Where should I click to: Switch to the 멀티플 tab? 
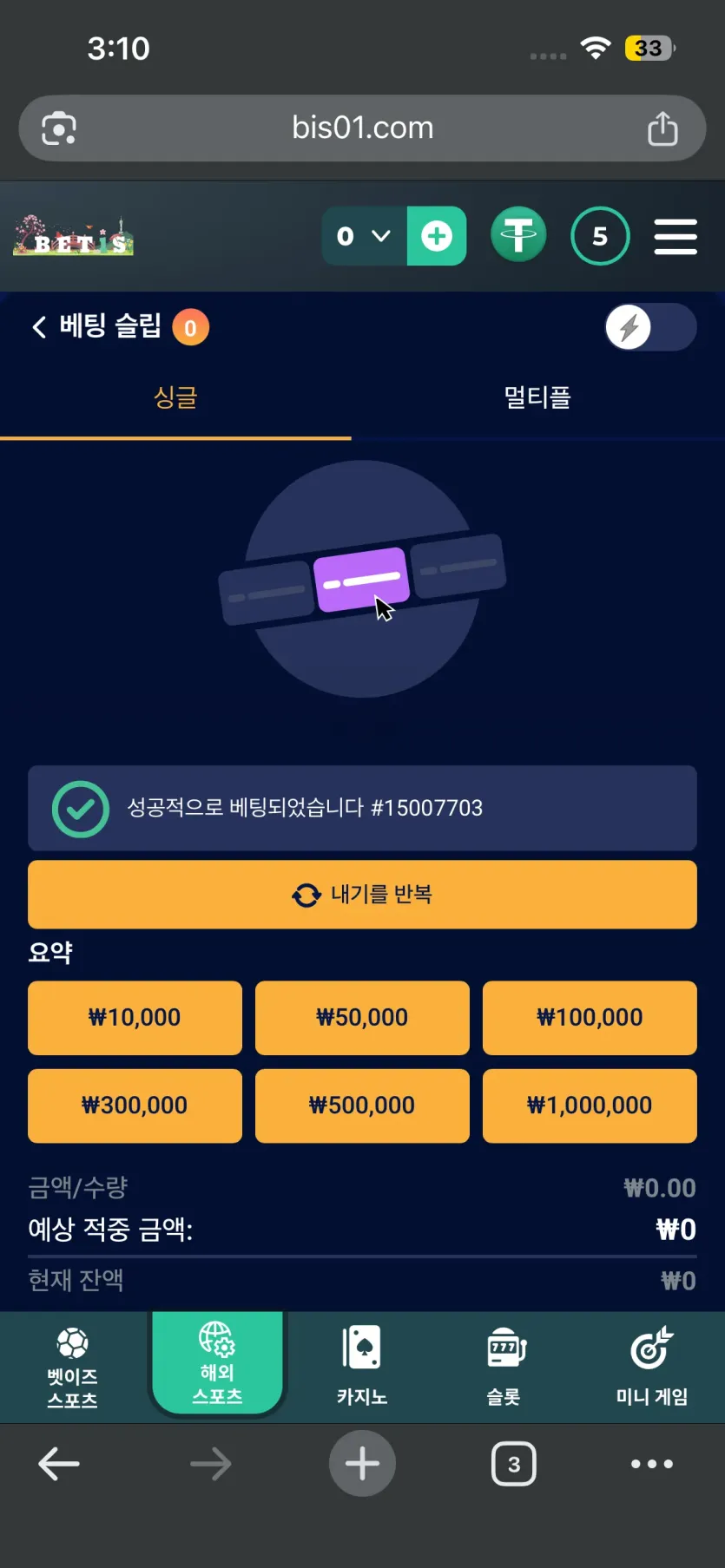click(537, 397)
